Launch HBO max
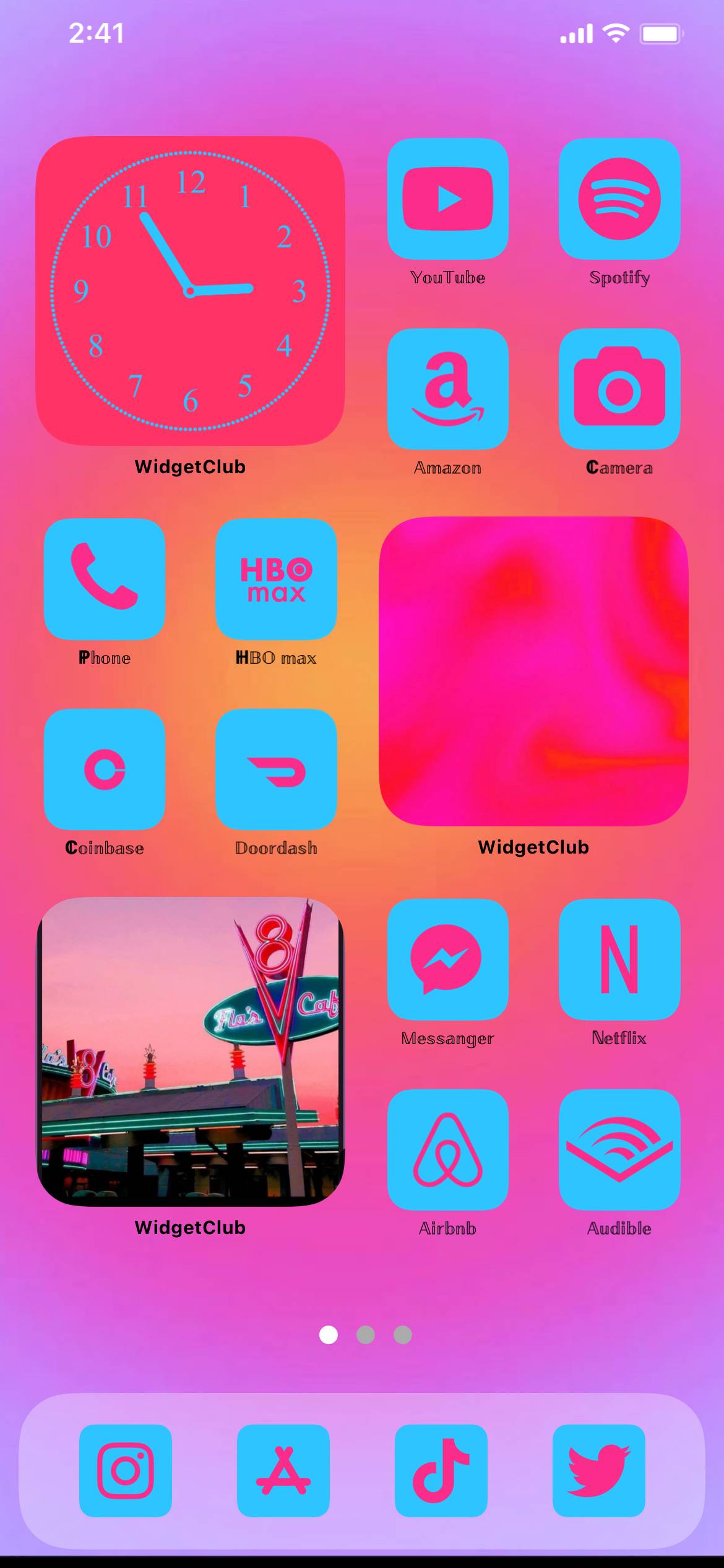The height and width of the screenshot is (1568, 724). point(276,579)
